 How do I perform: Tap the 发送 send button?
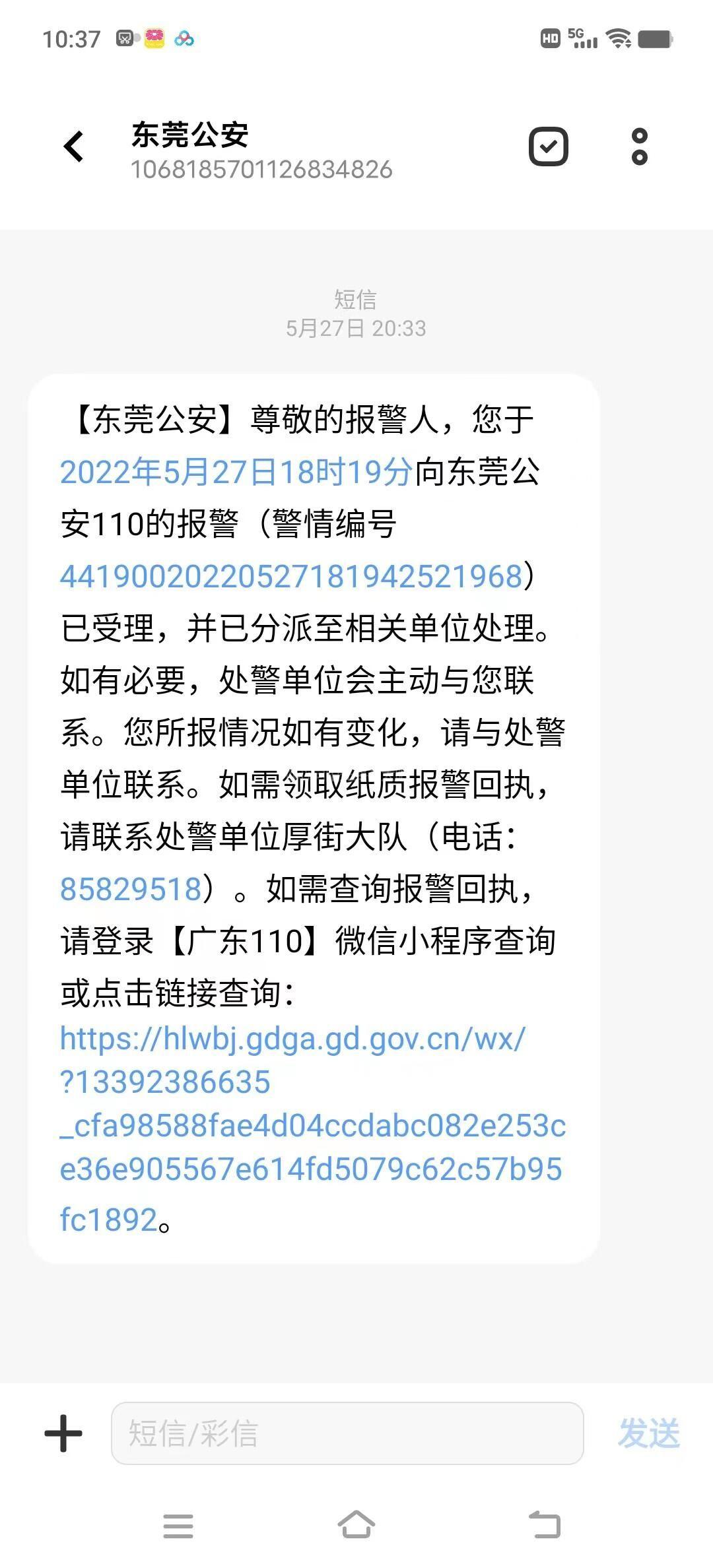(649, 1433)
